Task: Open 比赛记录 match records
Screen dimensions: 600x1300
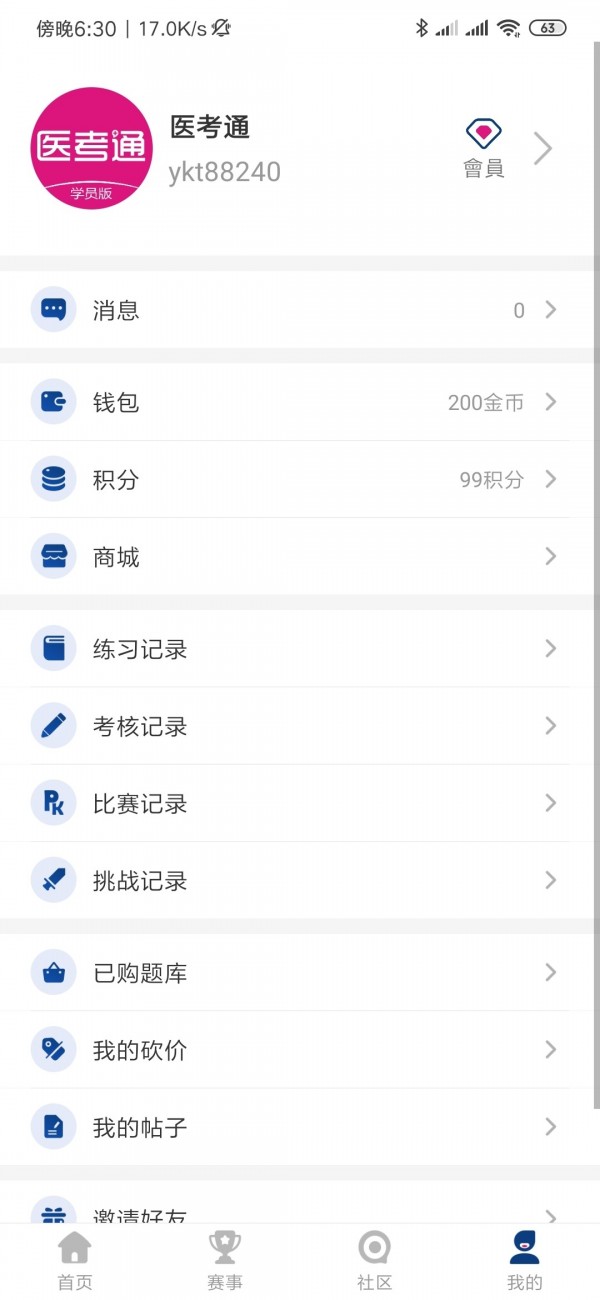Action: (300, 803)
